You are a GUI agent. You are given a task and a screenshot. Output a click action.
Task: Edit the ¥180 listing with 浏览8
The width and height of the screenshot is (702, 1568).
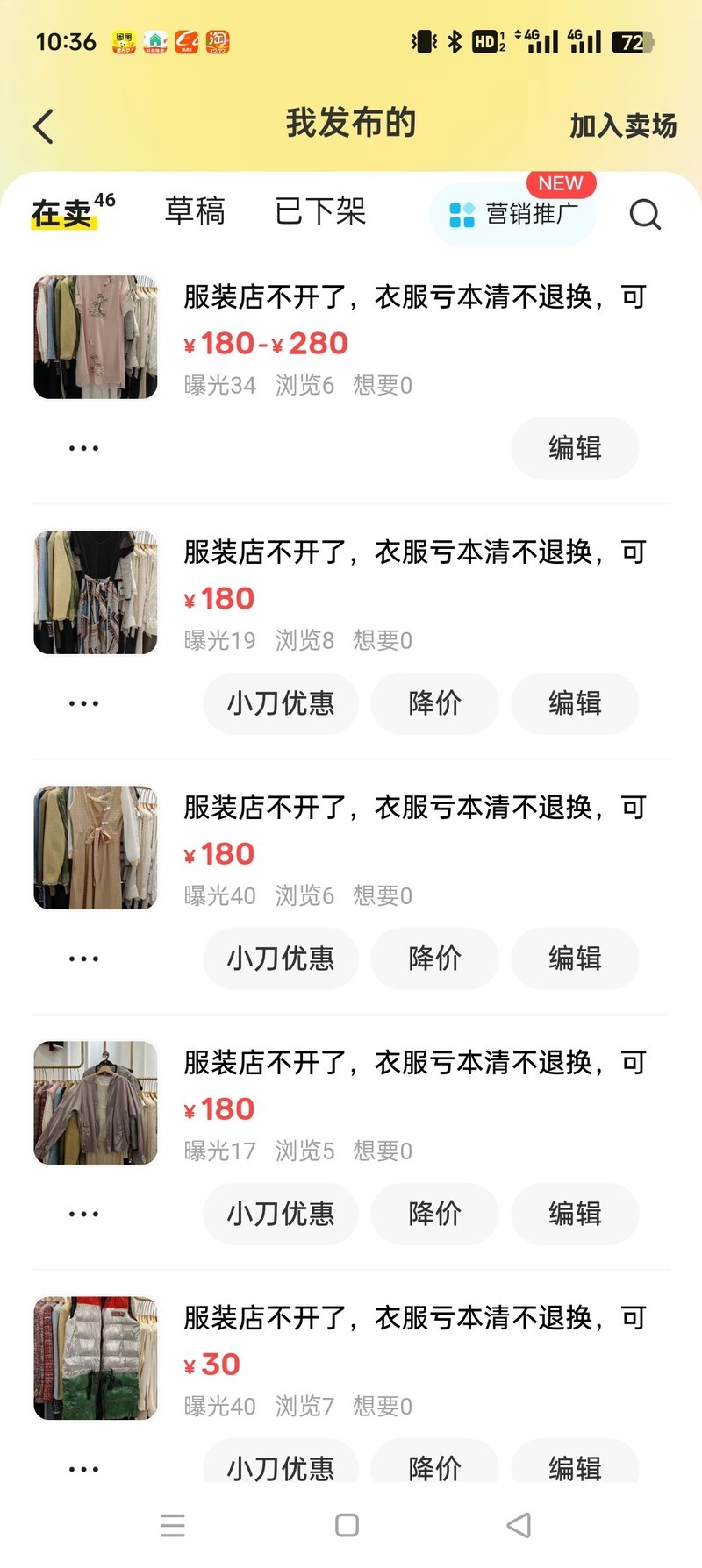575,703
